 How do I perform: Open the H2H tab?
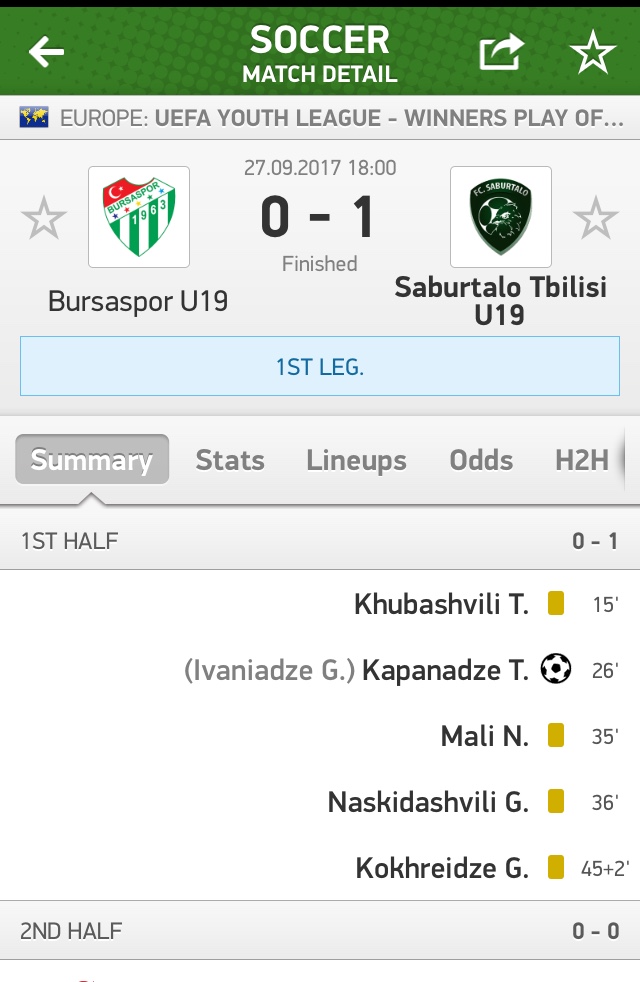pos(582,460)
